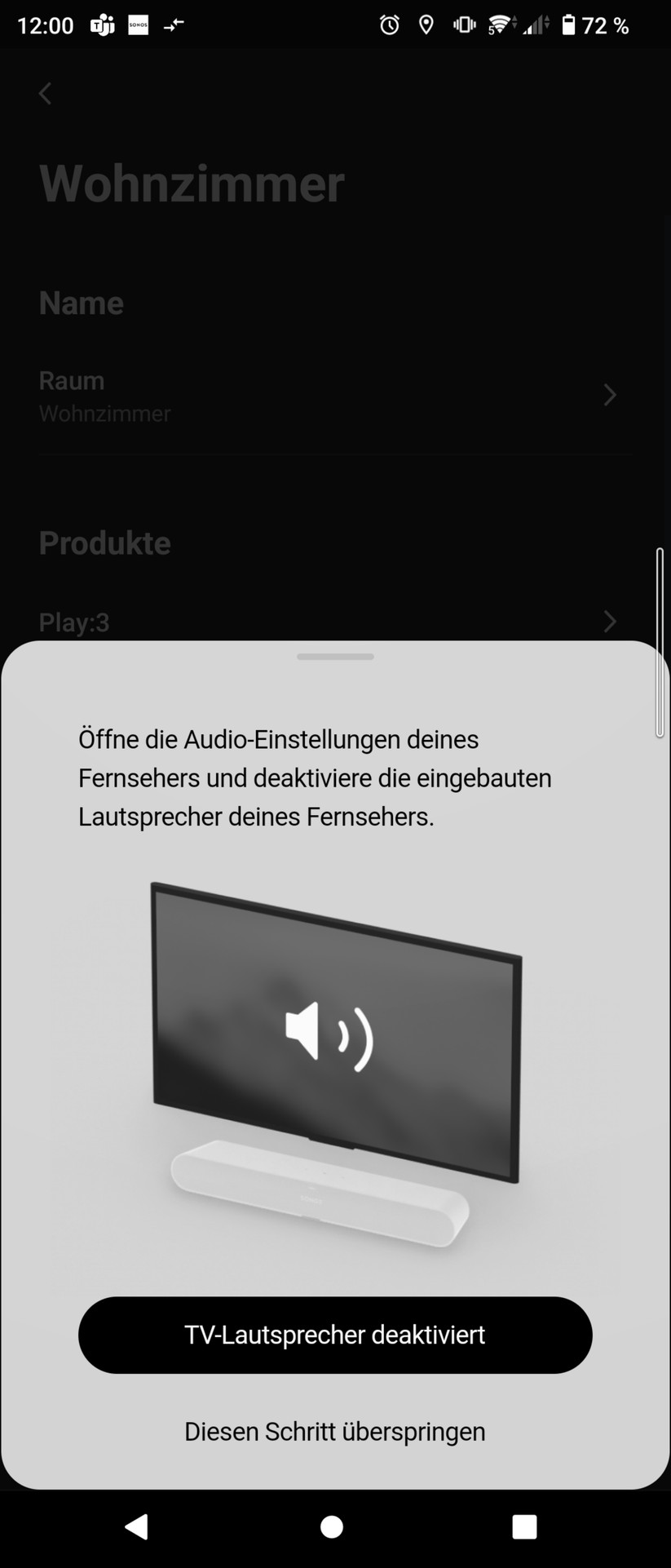Expand the Raum Wohnzimmer chevron

(x=610, y=395)
